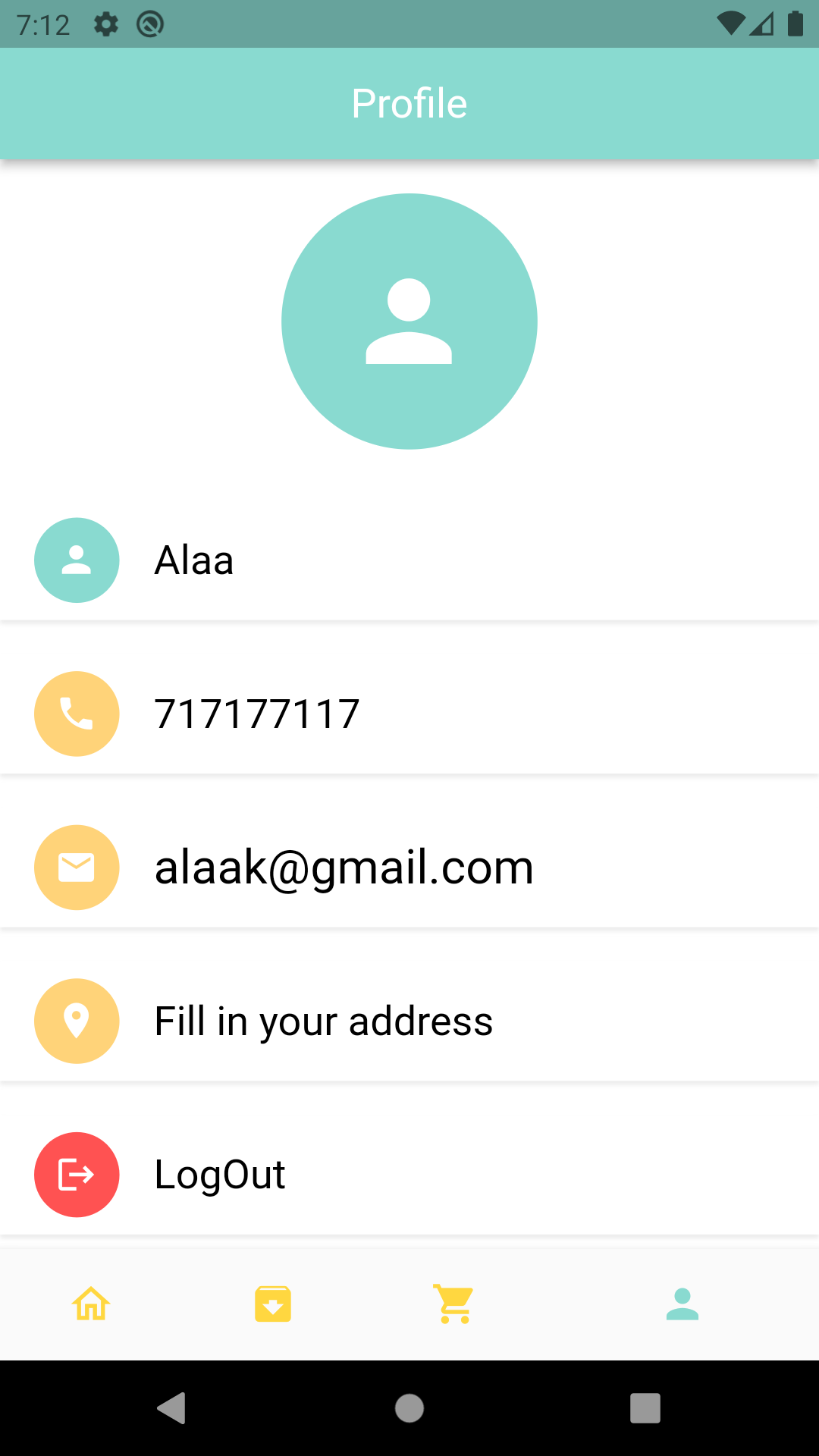819x1456 pixels.
Task: Tap the settings gear in status bar
Action: (105, 24)
